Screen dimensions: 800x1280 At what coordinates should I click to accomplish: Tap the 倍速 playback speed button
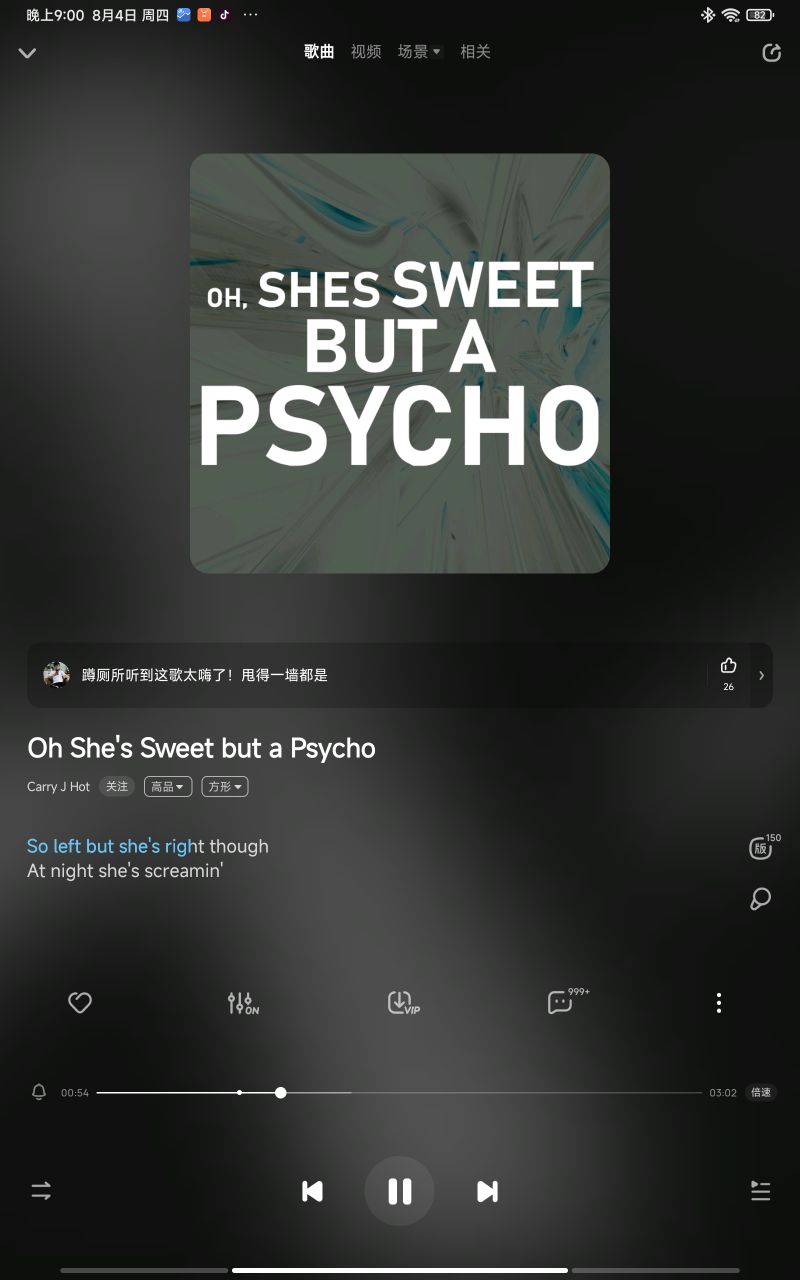click(x=761, y=1093)
